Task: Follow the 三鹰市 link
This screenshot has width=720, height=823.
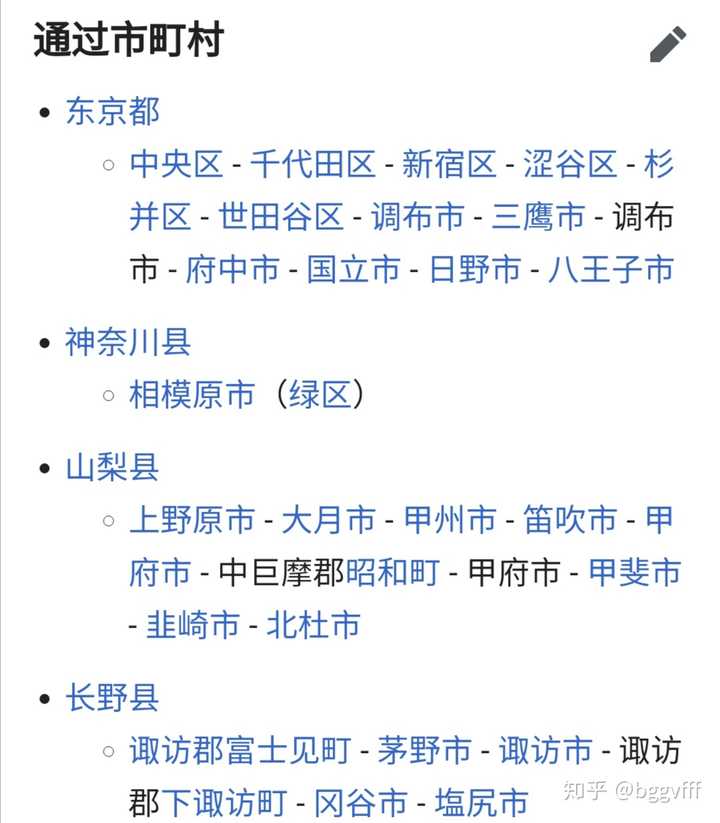Action: pos(538,216)
